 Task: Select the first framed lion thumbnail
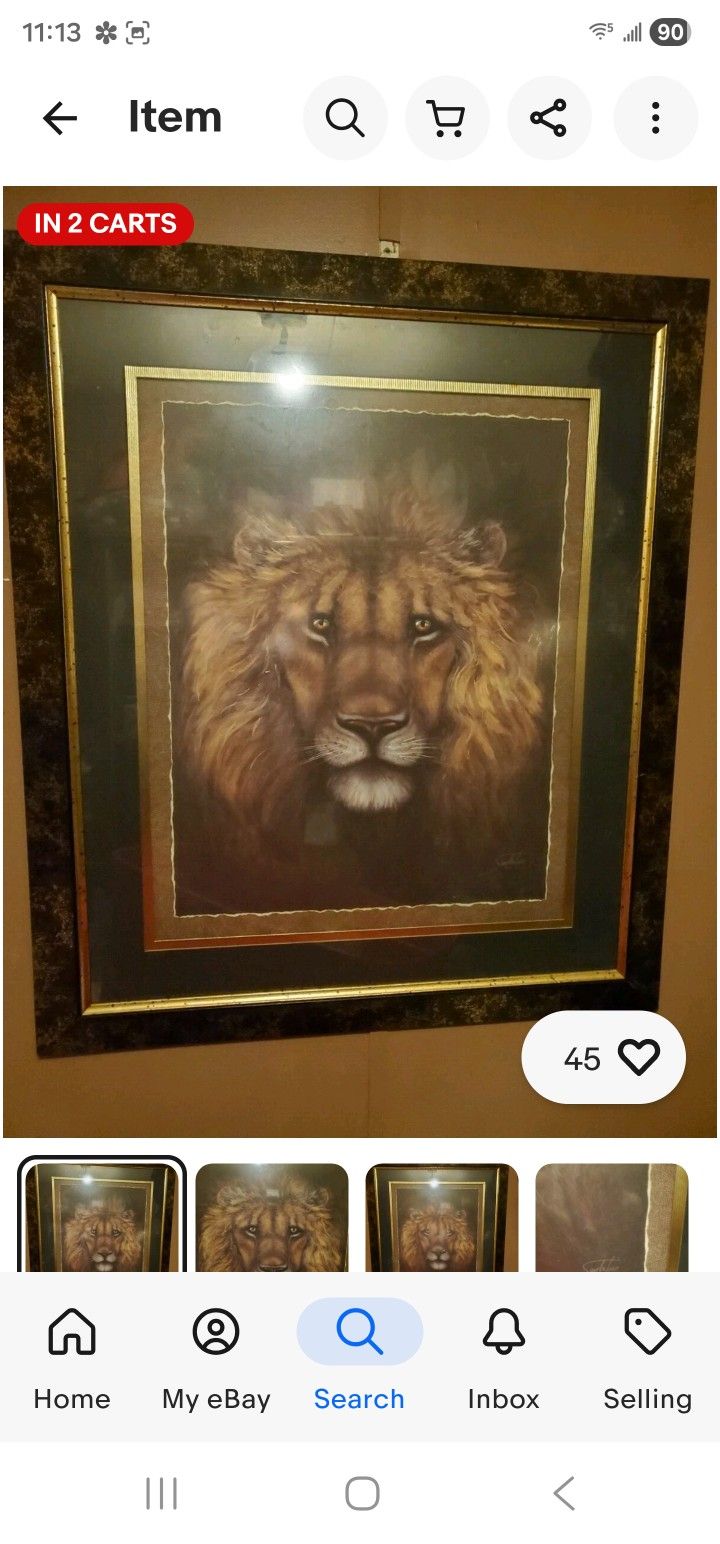[x=102, y=1215]
